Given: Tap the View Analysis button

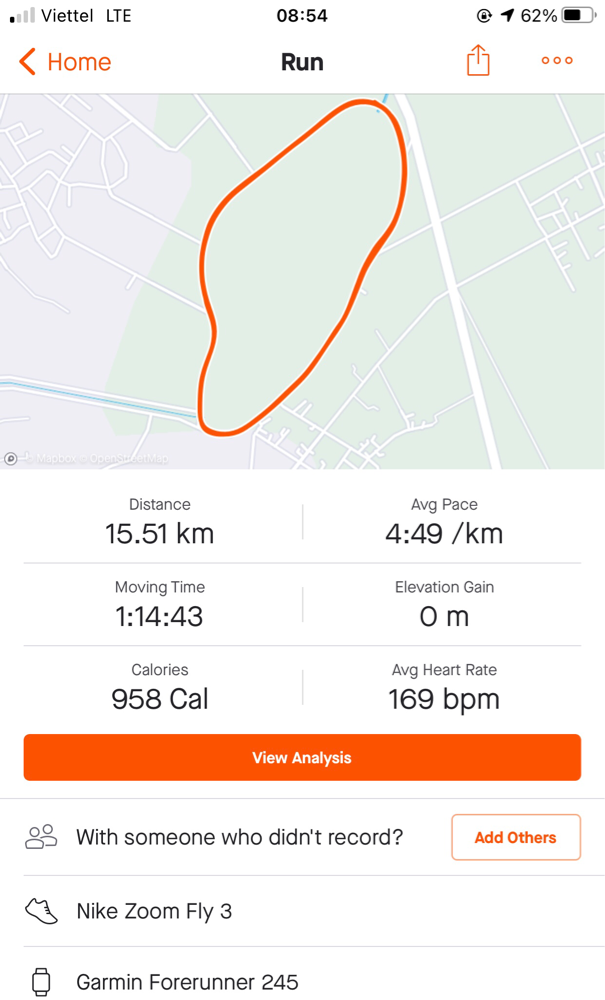Looking at the screenshot, I should [302, 758].
